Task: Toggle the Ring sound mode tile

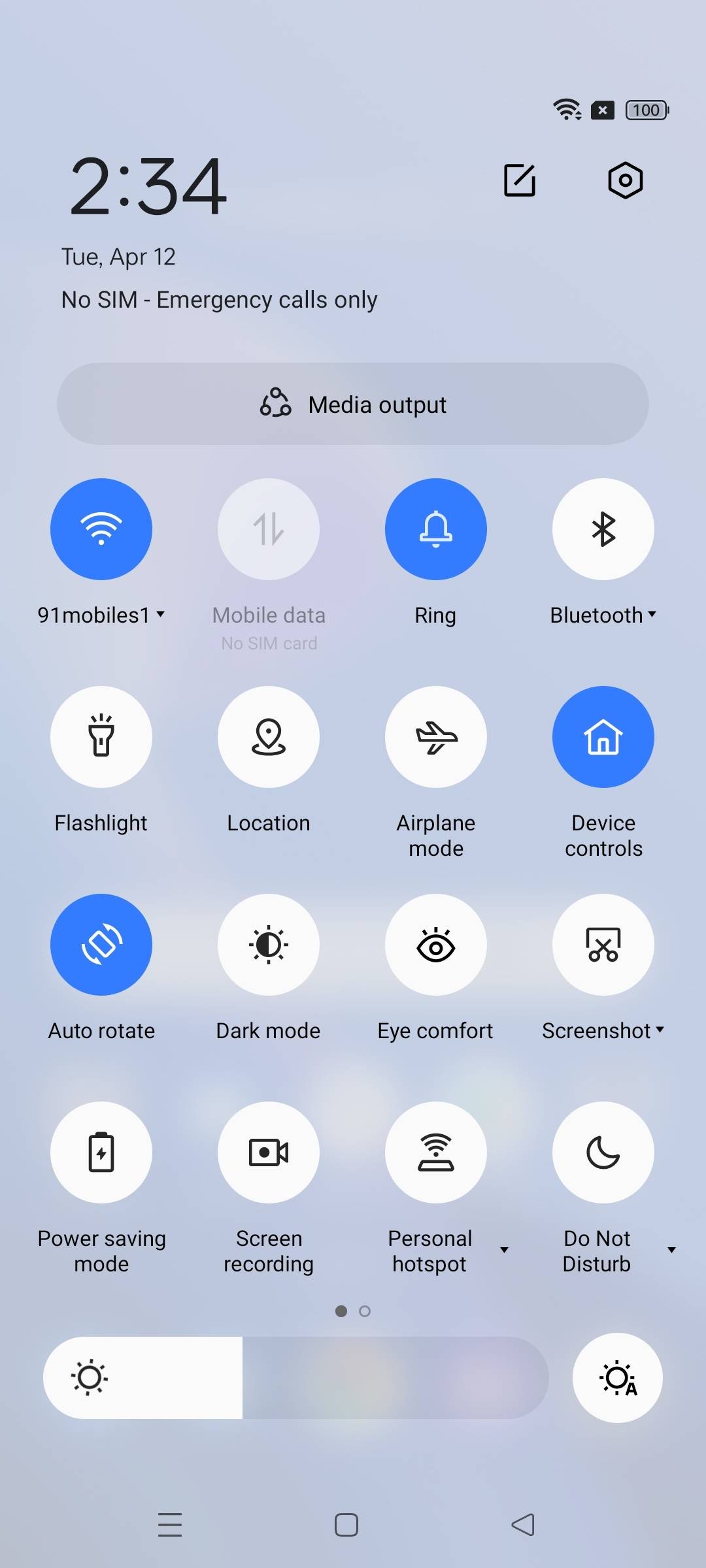Action: click(x=436, y=529)
